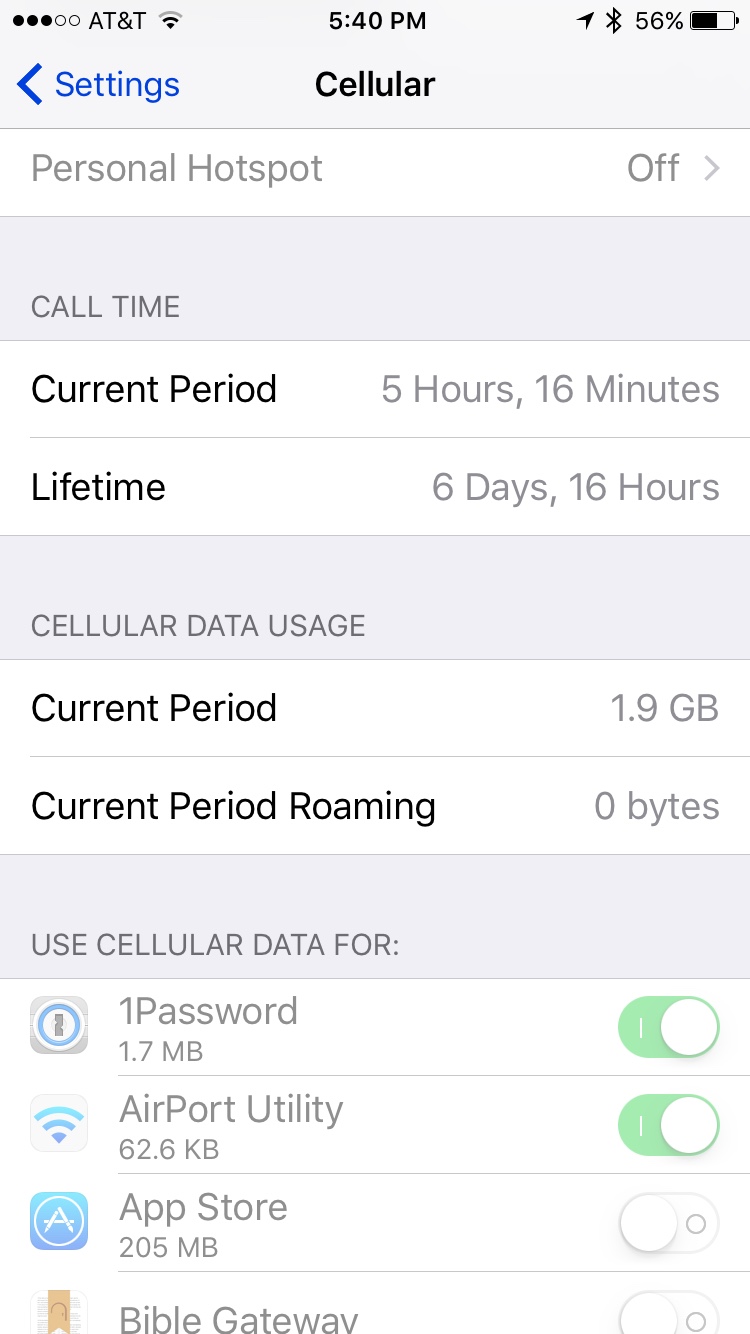Enable cellular data for App Store
750x1334 pixels.
click(x=668, y=1223)
